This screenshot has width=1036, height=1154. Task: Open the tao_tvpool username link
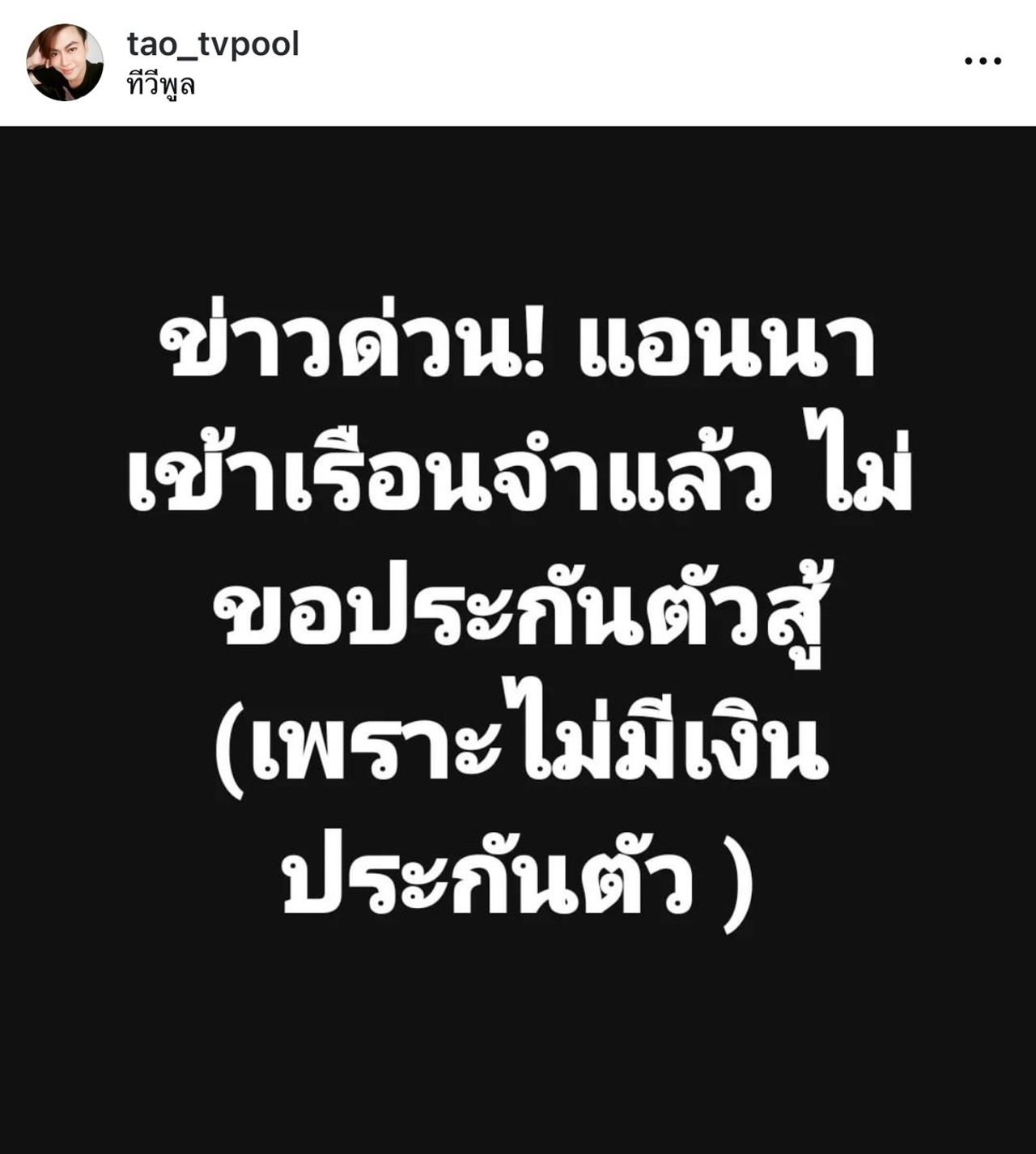coord(213,44)
